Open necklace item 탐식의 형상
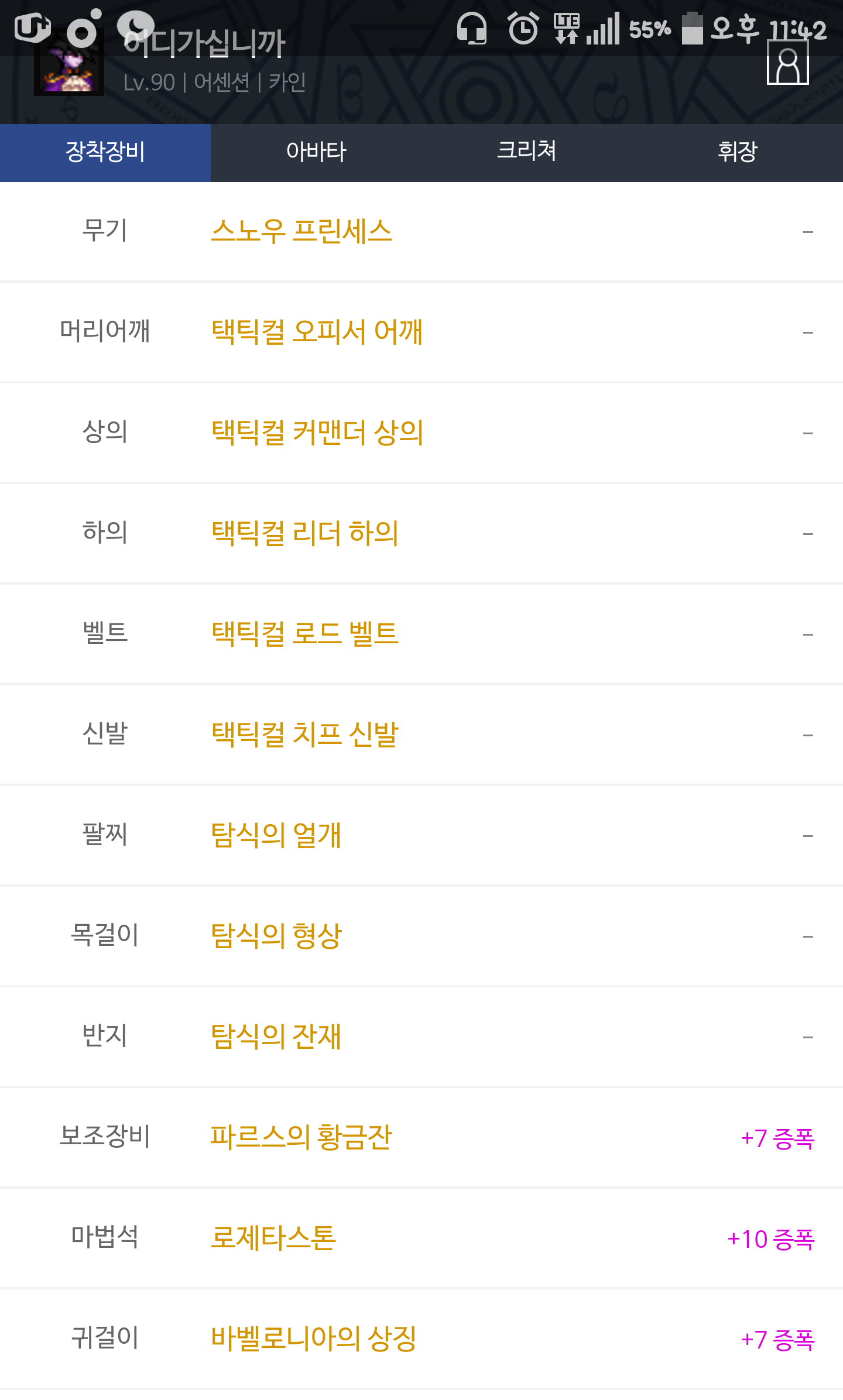Screen dimensions: 843x1400 pyautogui.click(x=276, y=936)
